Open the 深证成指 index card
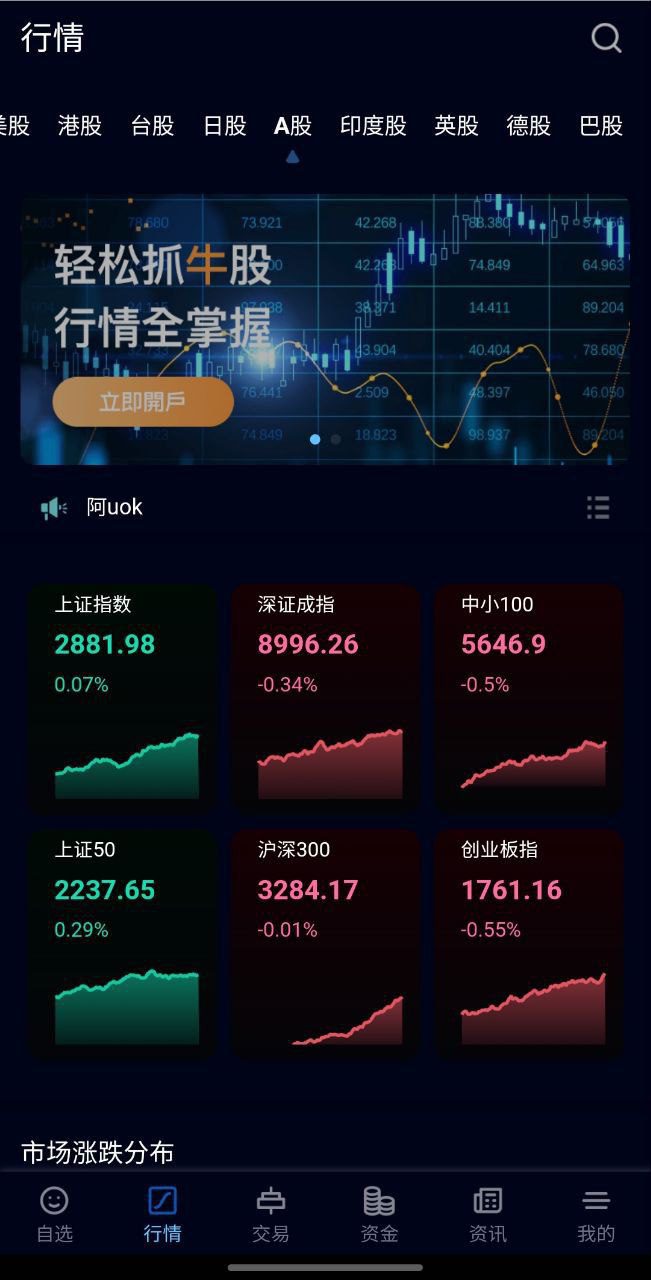The height and width of the screenshot is (1280, 651). pyautogui.click(x=326, y=697)
